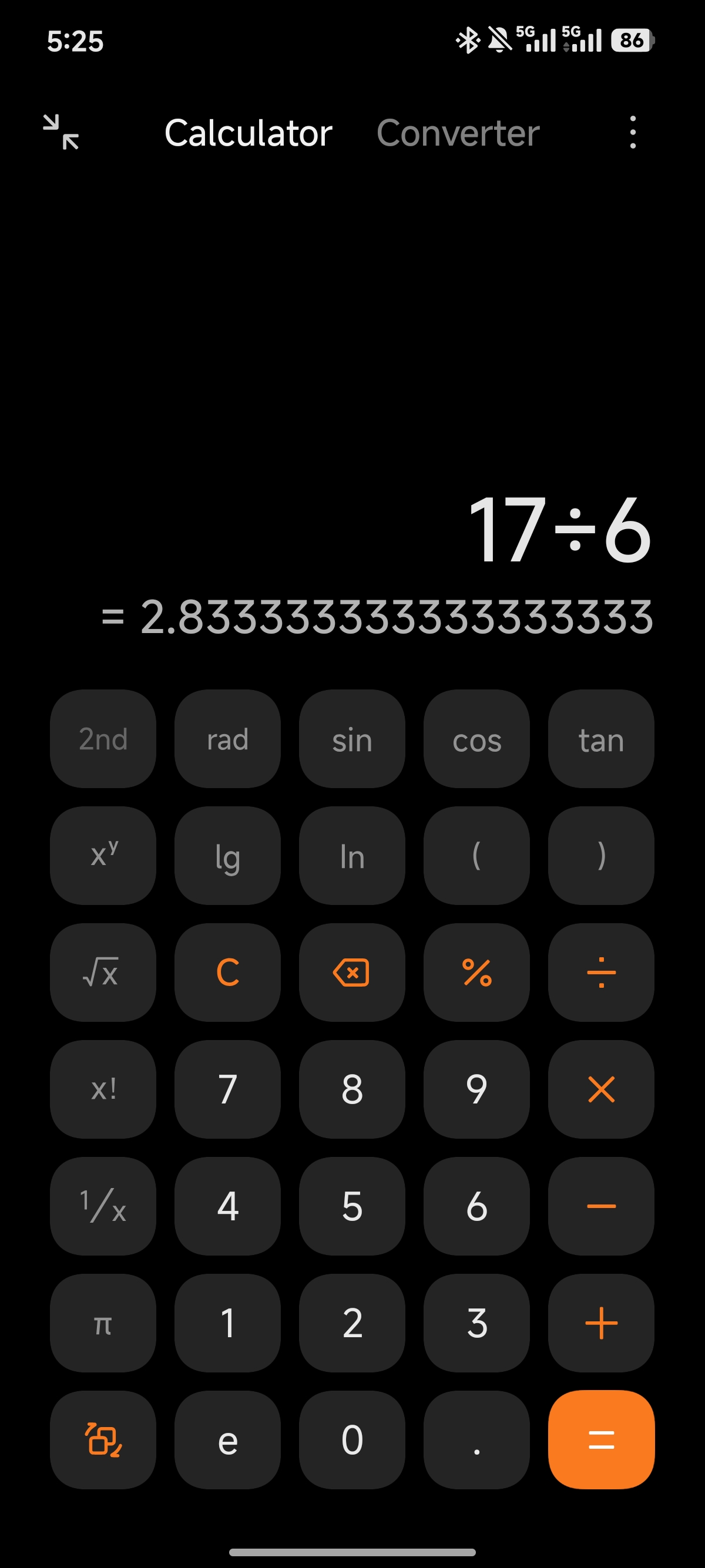Switch to the Converter tab
Screen dimensions: 705x1568
click(458, 133)
